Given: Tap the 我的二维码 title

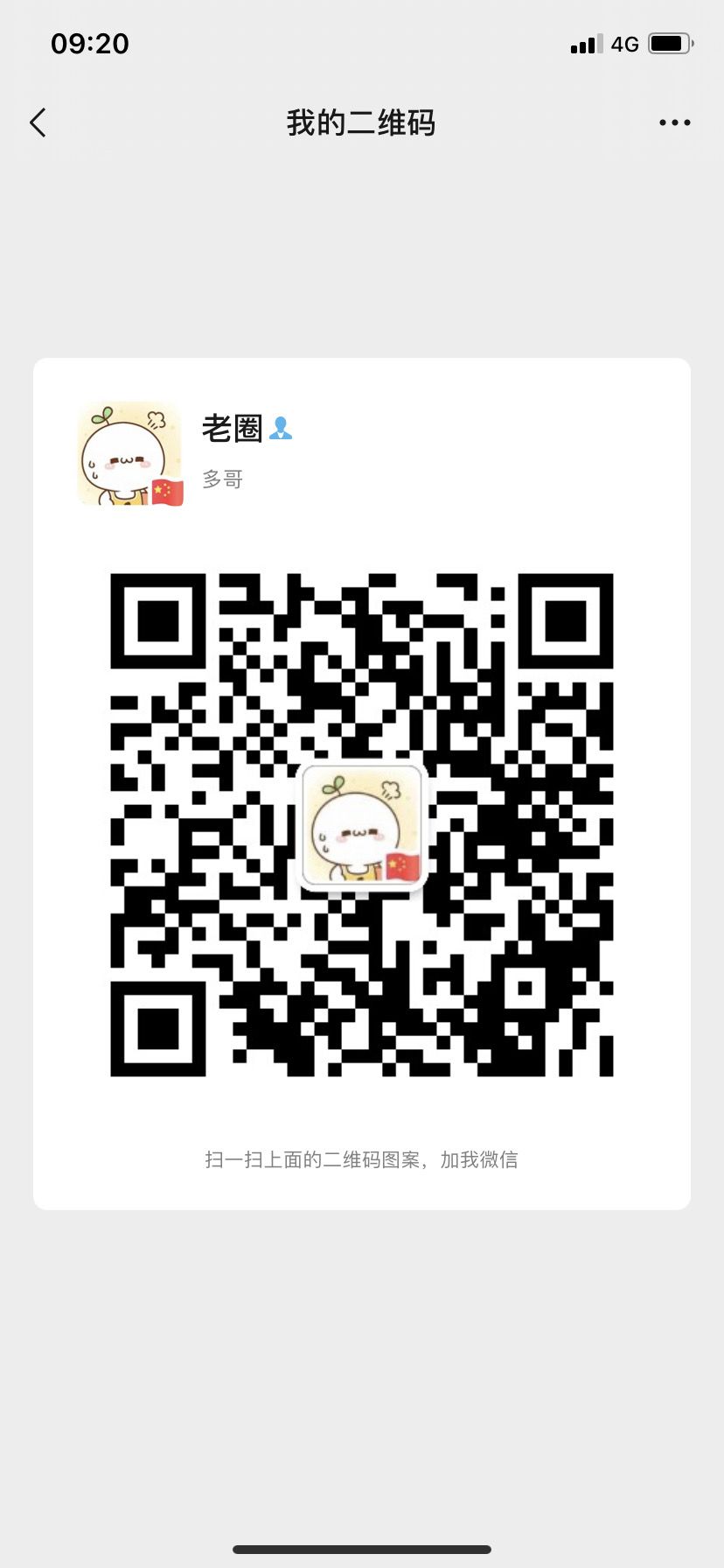Looking at the screenshot, I should click(x=361, y=122).
